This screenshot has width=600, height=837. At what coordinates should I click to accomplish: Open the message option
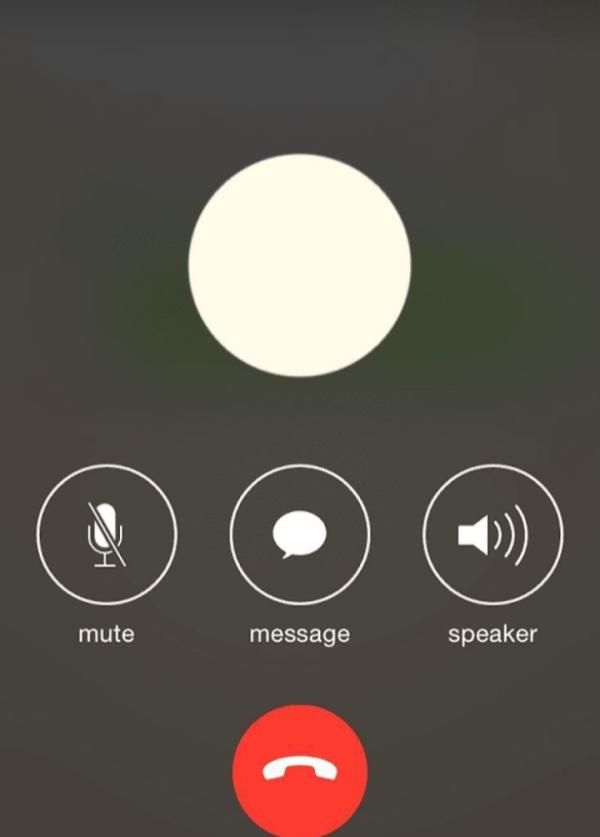pyautogui.click(x=300, y=534)
